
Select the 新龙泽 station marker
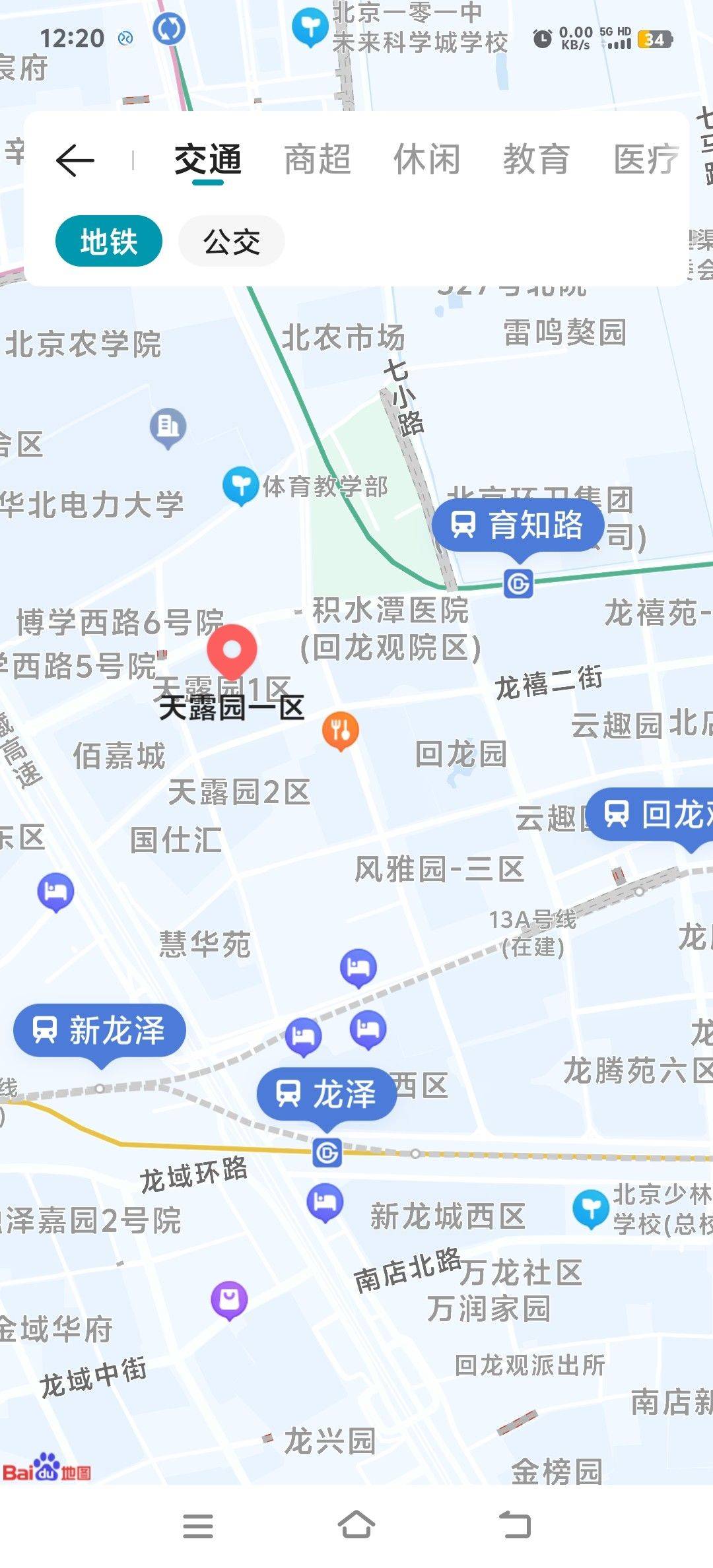[x=100, y=1031]
